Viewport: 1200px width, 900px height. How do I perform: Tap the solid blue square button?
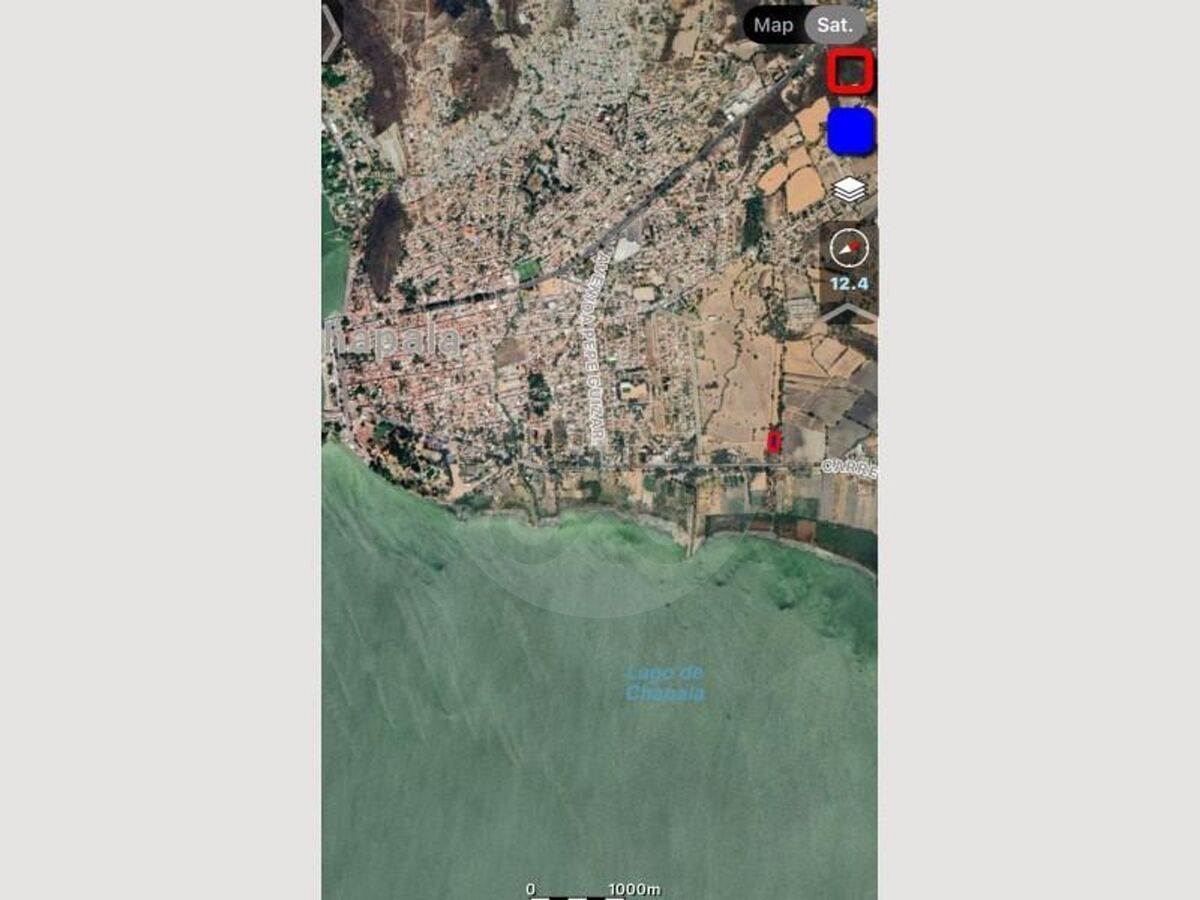[851, 131]
